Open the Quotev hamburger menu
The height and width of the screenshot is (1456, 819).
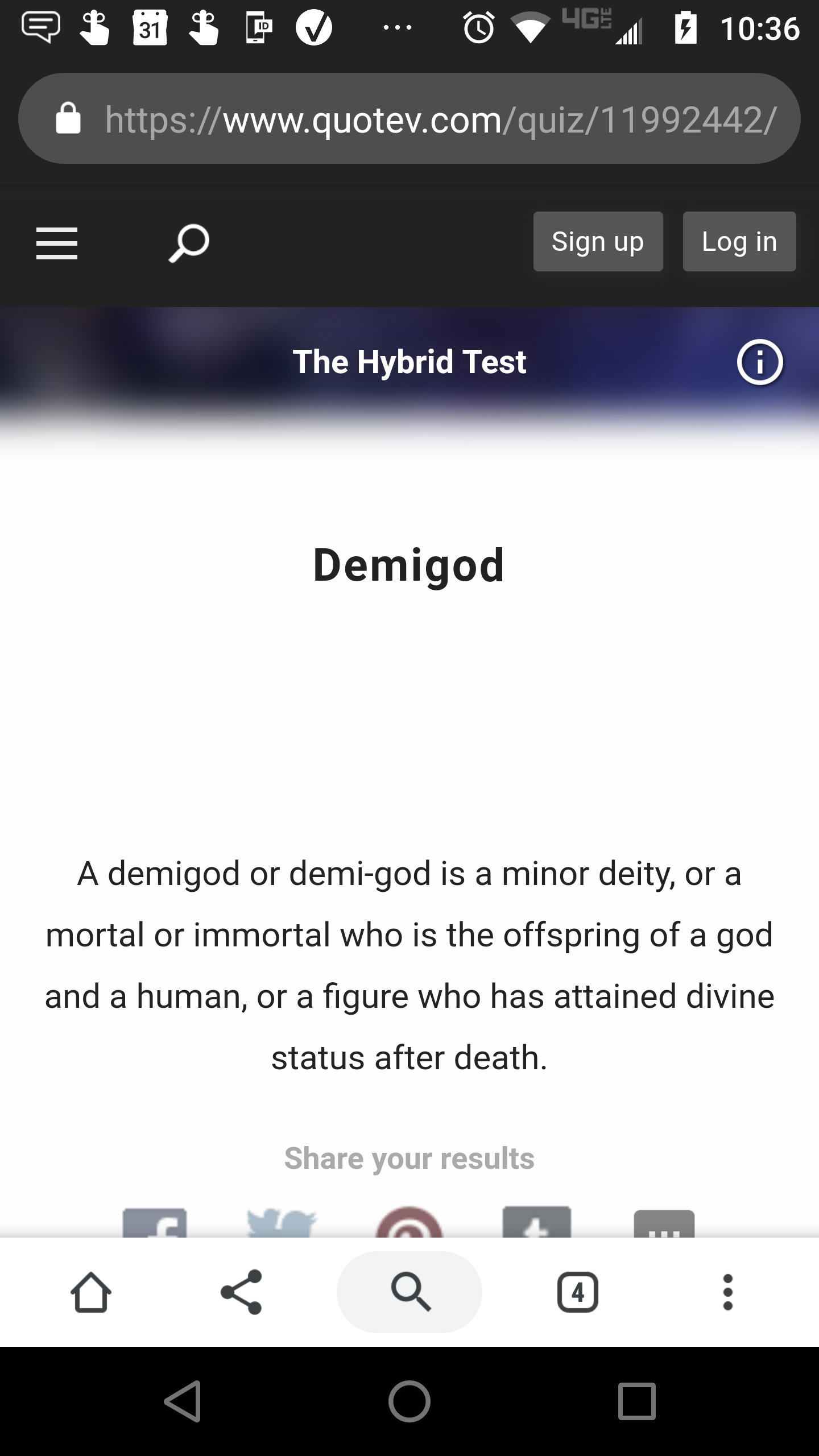click(x=56, y=243)
